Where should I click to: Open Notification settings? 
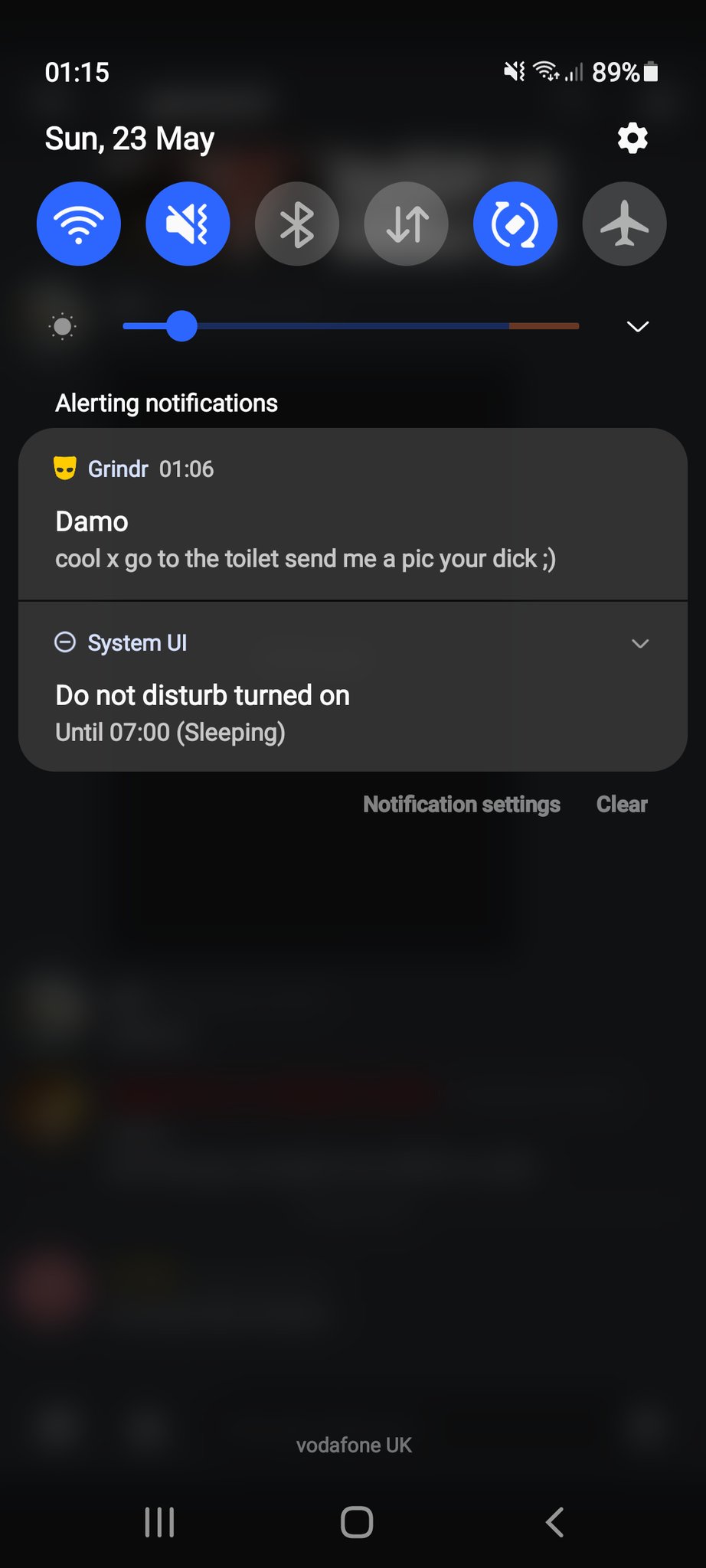pyautogui.click(x=461, y=805)
